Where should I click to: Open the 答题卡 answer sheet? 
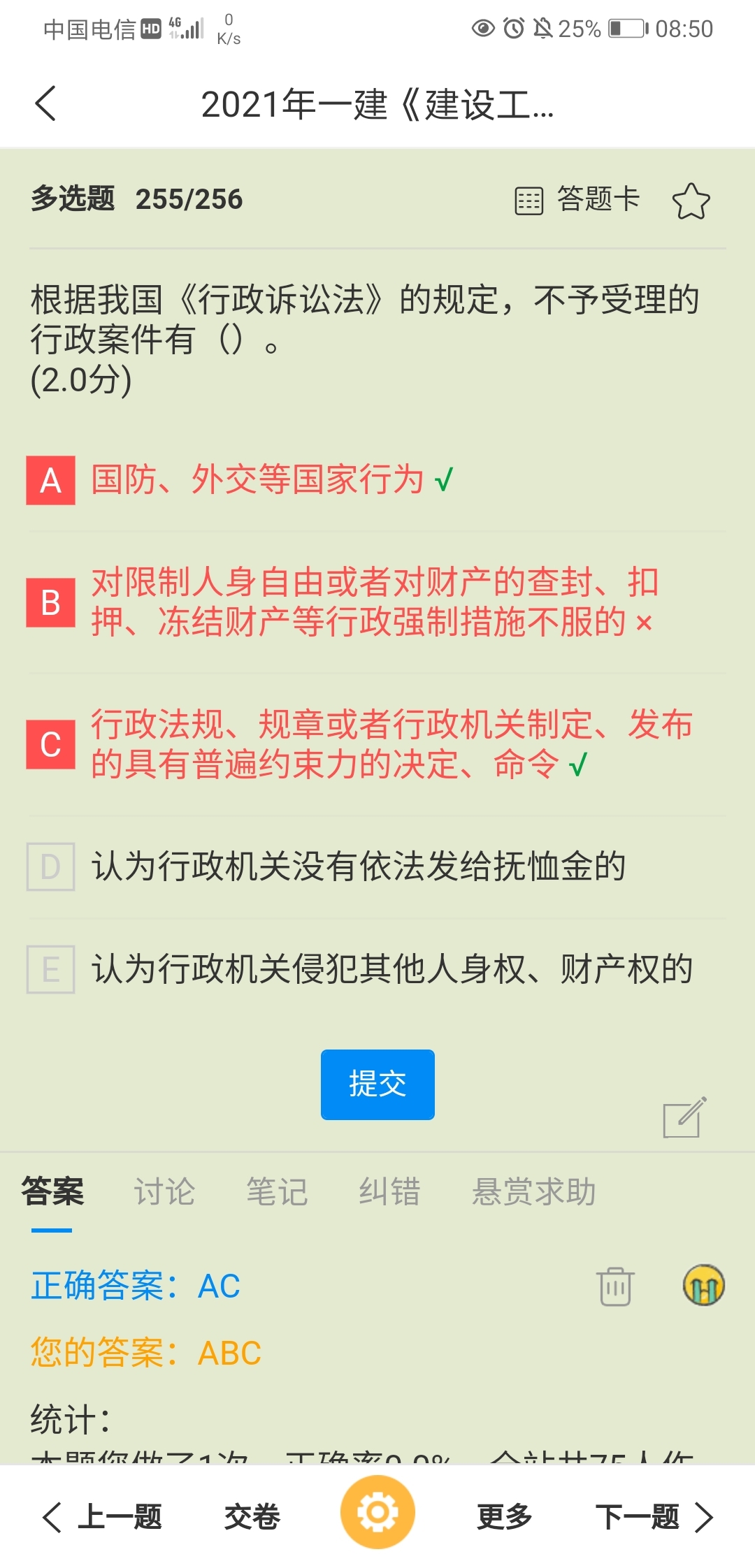tap(577, 200)
